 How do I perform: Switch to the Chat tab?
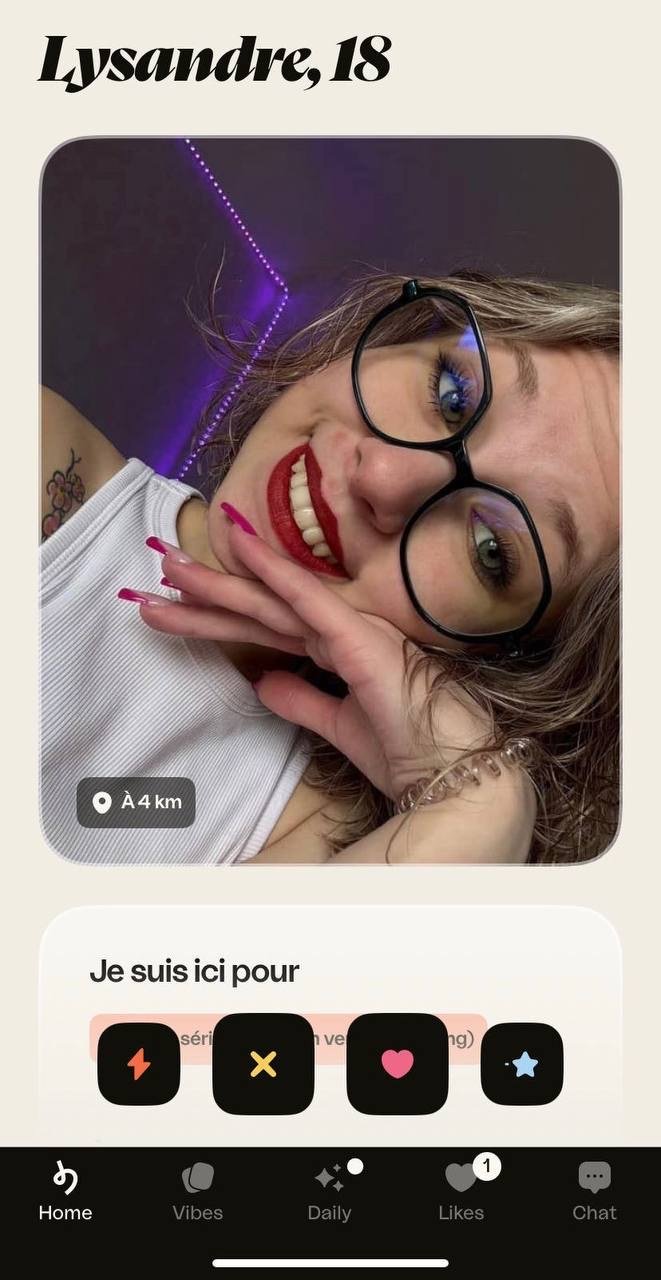[x=594, y=1193]
